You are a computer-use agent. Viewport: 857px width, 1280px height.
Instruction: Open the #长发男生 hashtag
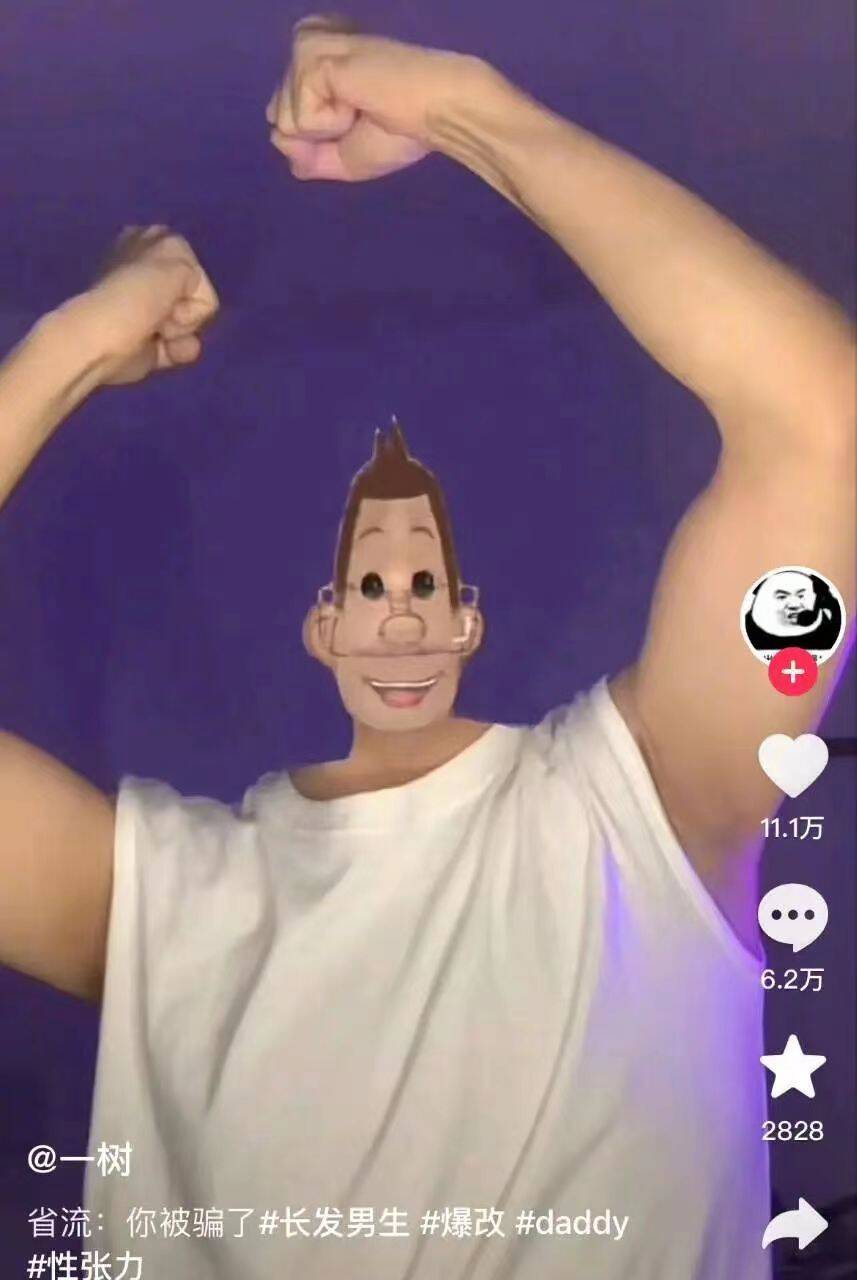point(335,1223)
